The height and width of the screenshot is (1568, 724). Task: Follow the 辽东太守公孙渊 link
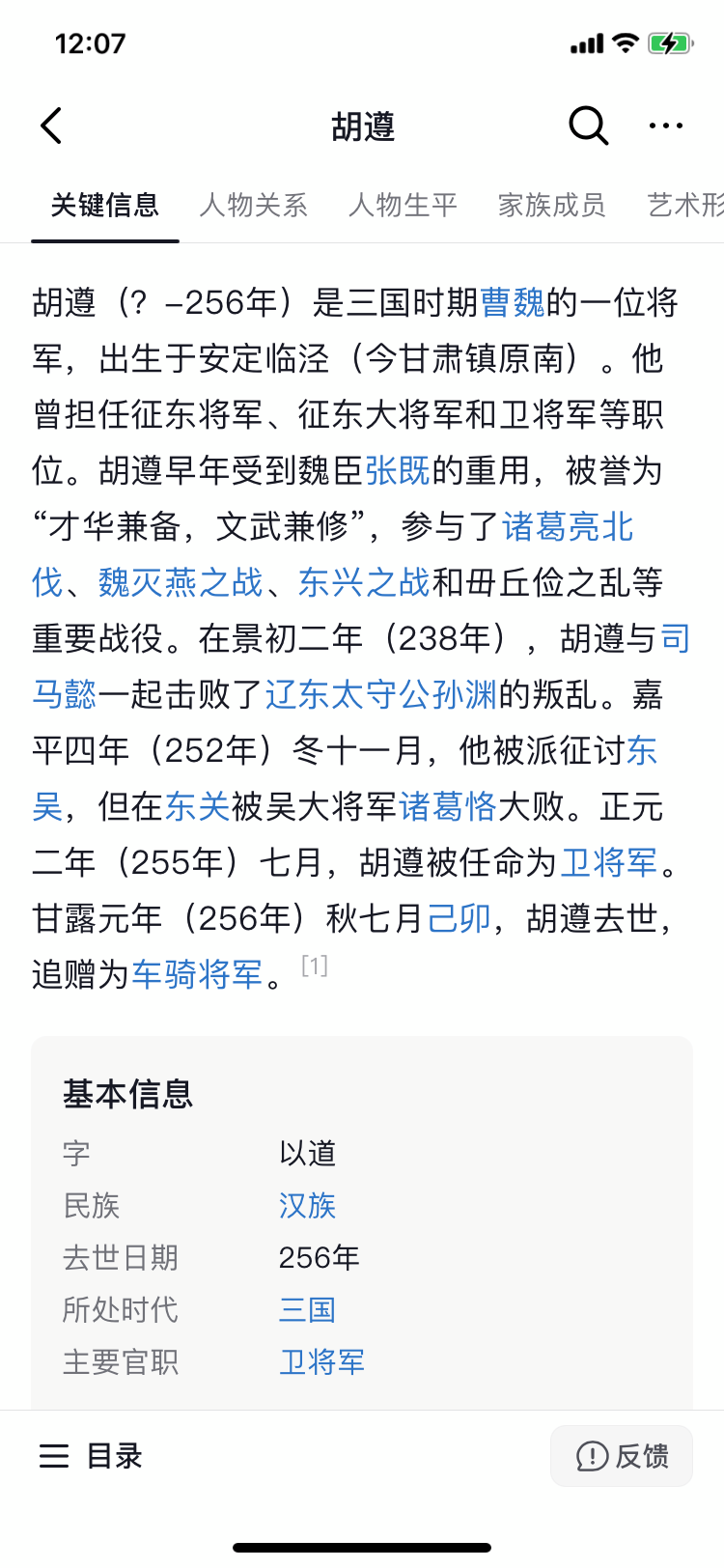tap(380, 694)
